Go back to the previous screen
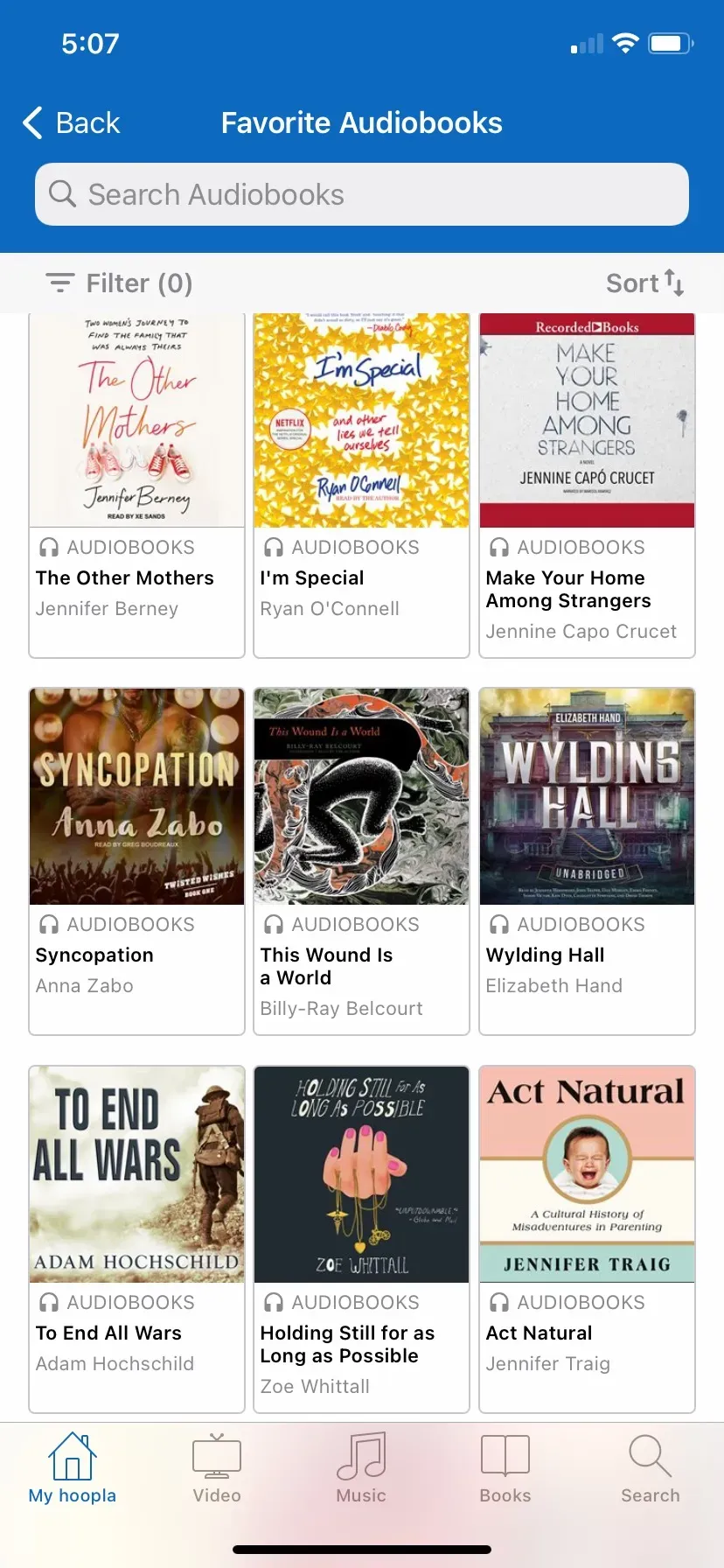This screenshot has height=1568, width=724. tap(72, 123)
